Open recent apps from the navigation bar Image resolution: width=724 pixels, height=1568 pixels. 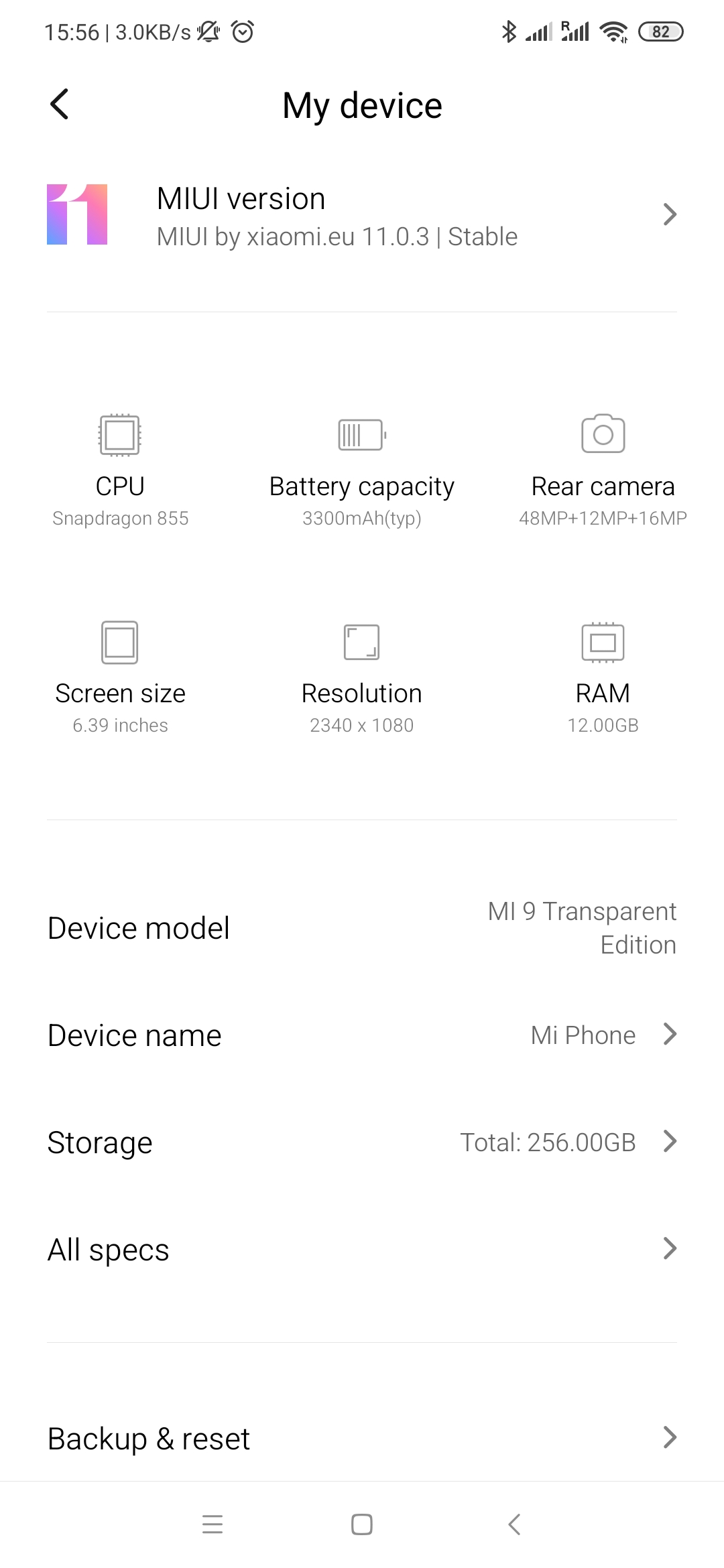[x=213, y=1524]
